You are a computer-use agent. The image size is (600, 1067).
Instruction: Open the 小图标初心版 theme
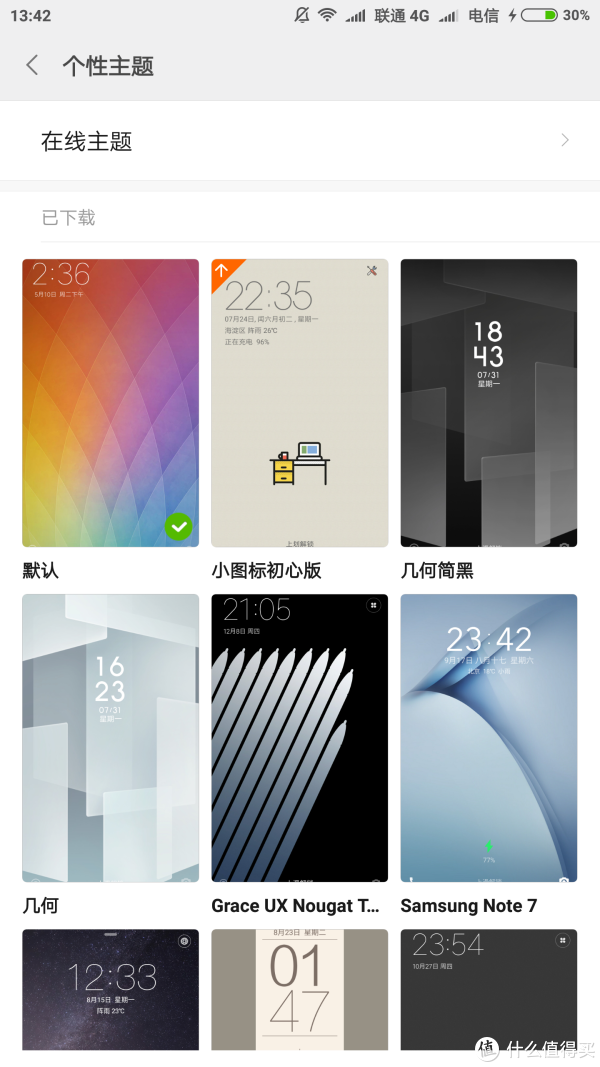coord(299,403)
